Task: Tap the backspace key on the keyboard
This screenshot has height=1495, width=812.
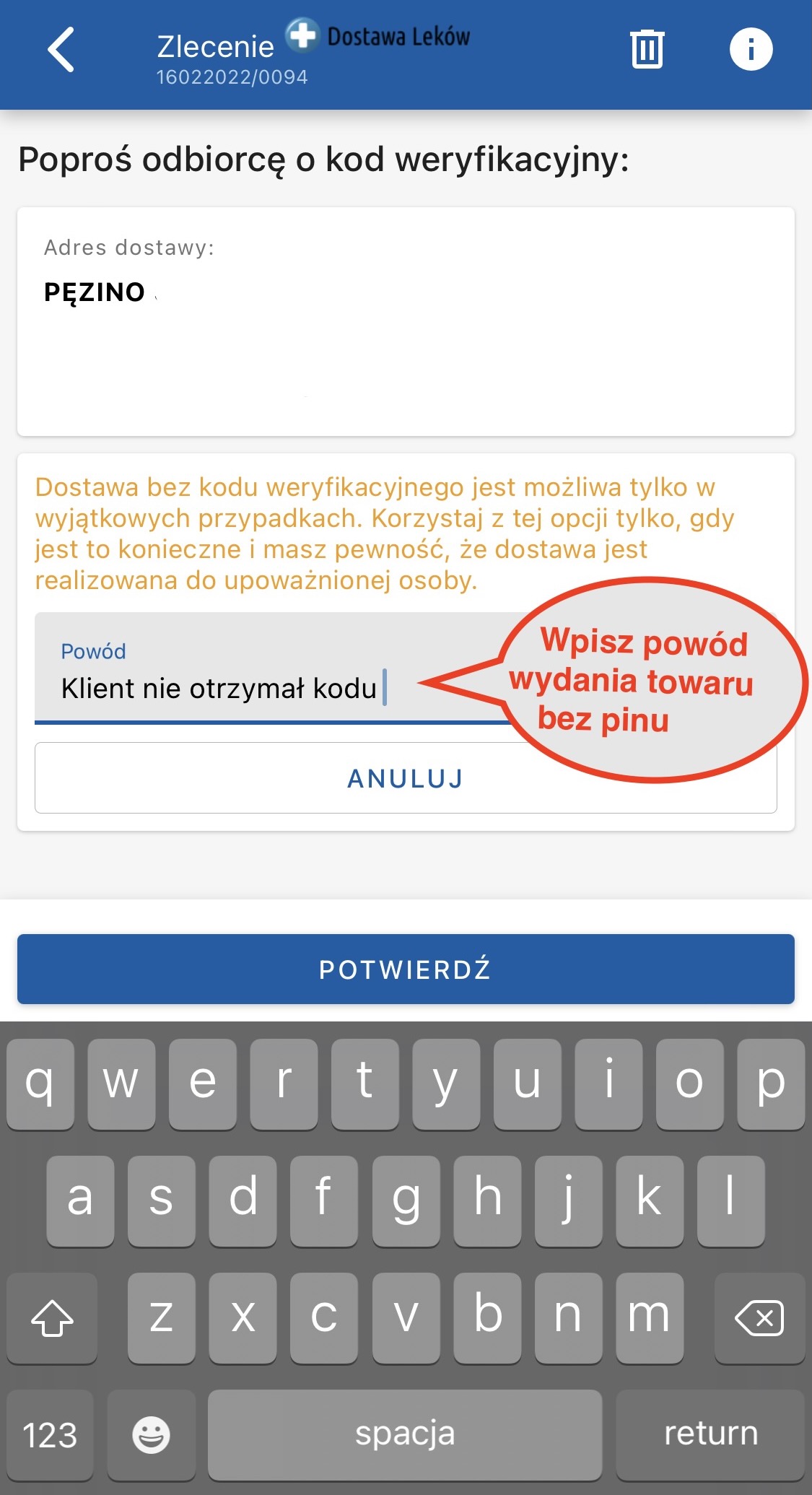Action: [759, 1318]
